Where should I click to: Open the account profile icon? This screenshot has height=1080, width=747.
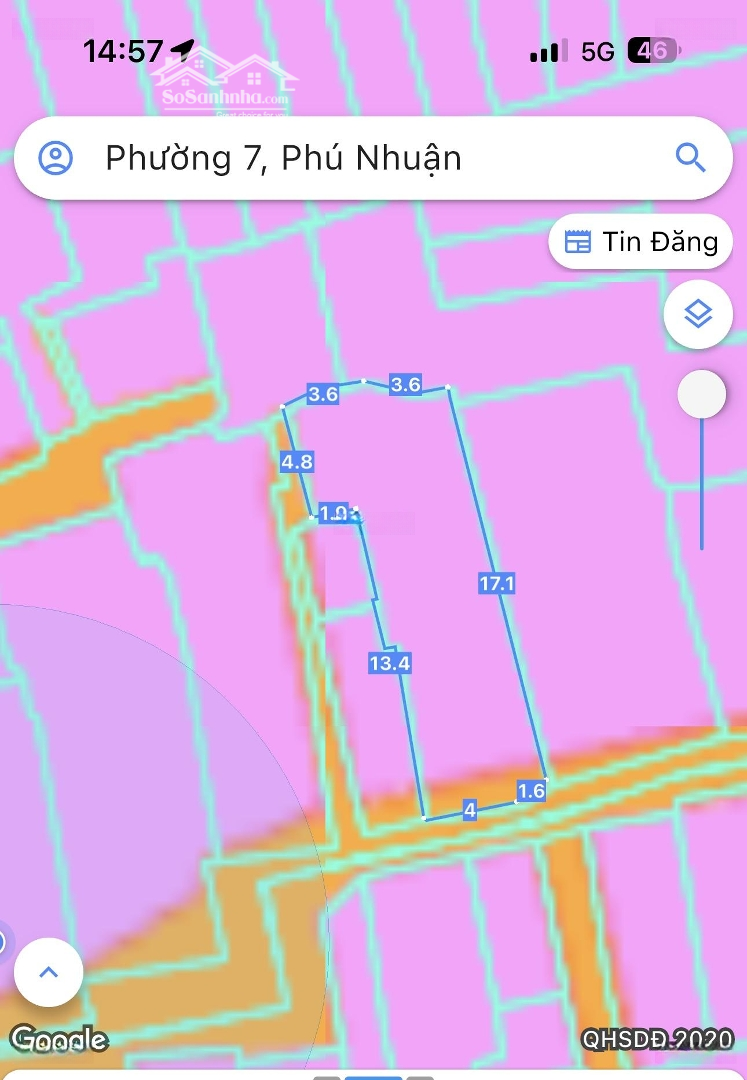[56, 158]
